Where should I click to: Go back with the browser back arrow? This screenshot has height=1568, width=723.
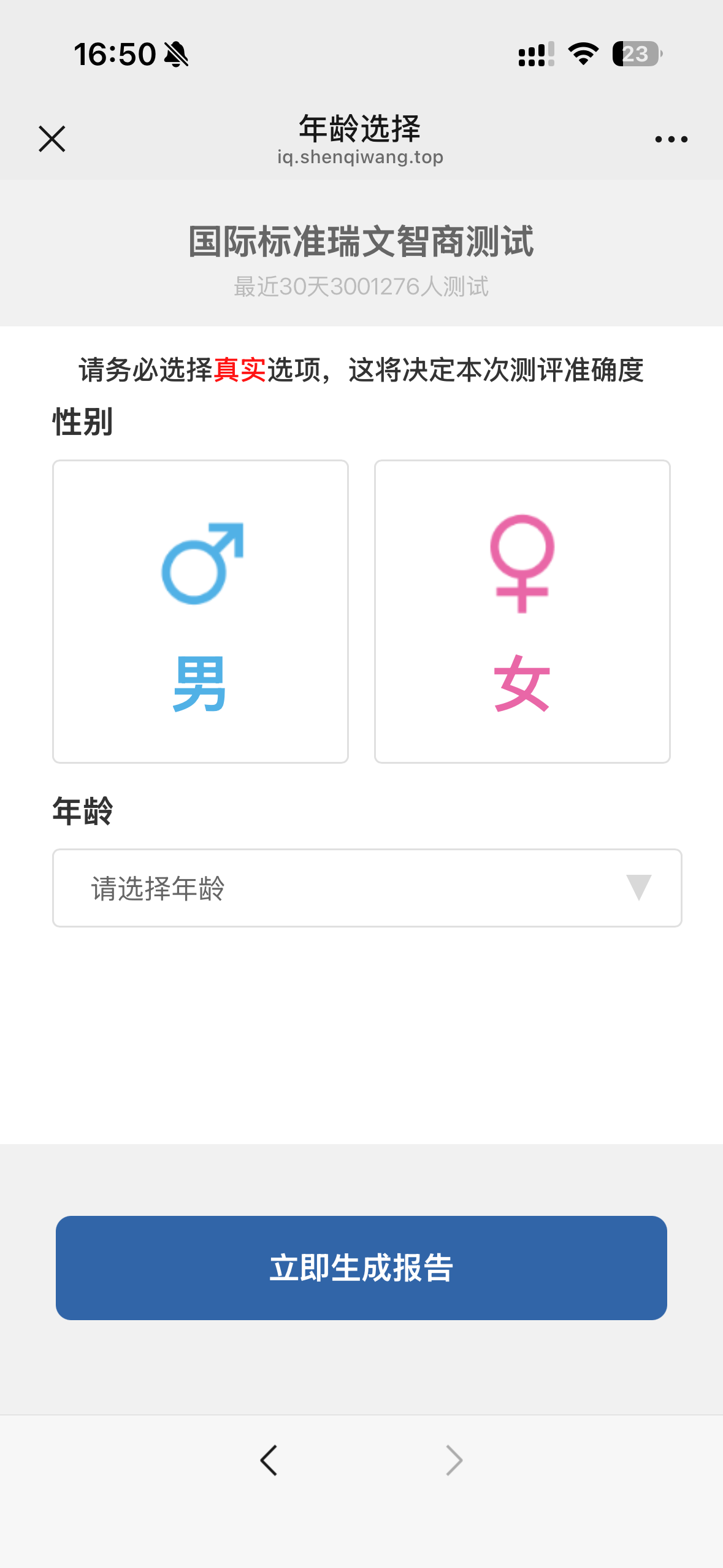269,1460
